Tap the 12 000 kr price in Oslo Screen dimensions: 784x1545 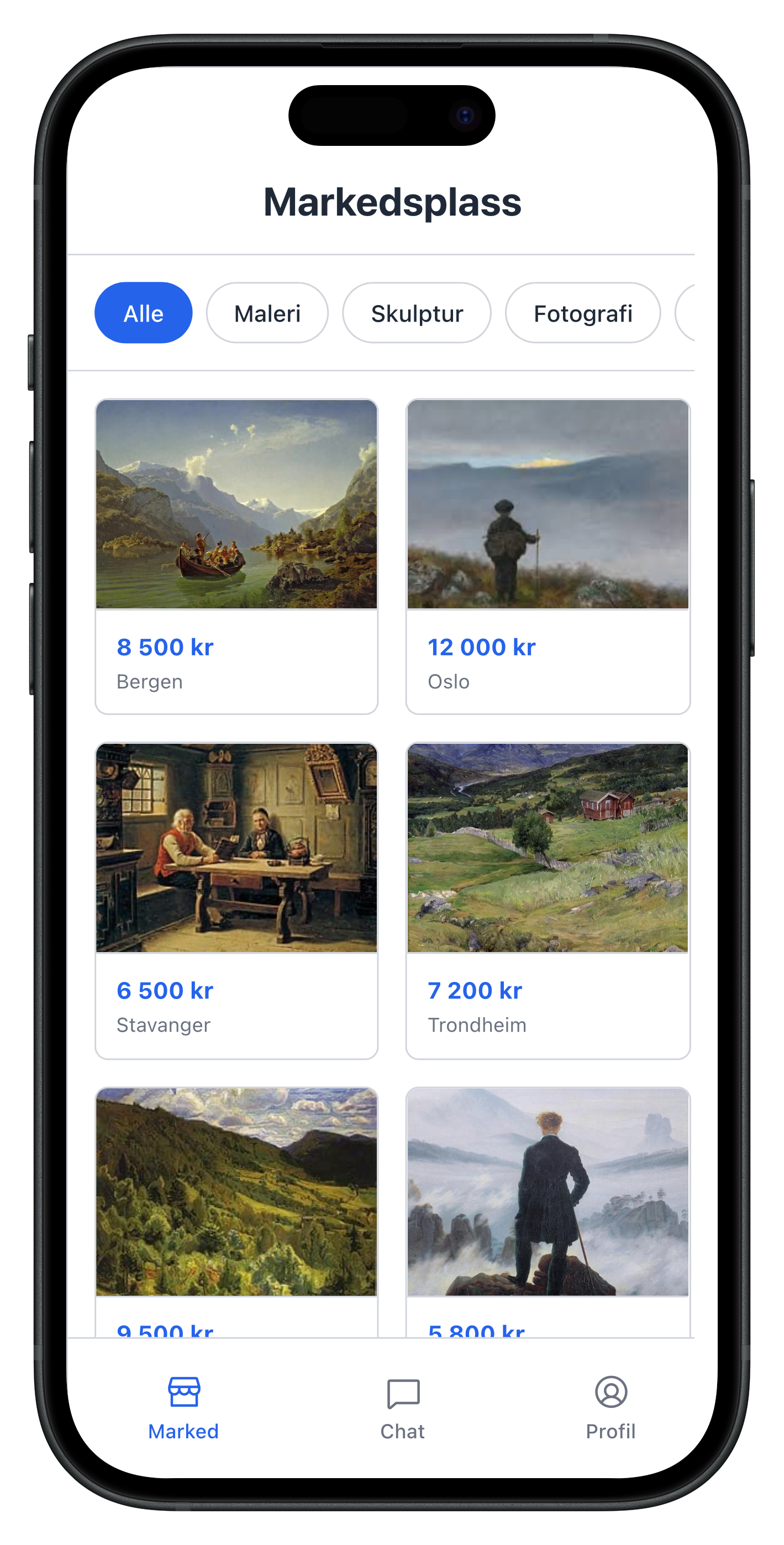(482, 647)
